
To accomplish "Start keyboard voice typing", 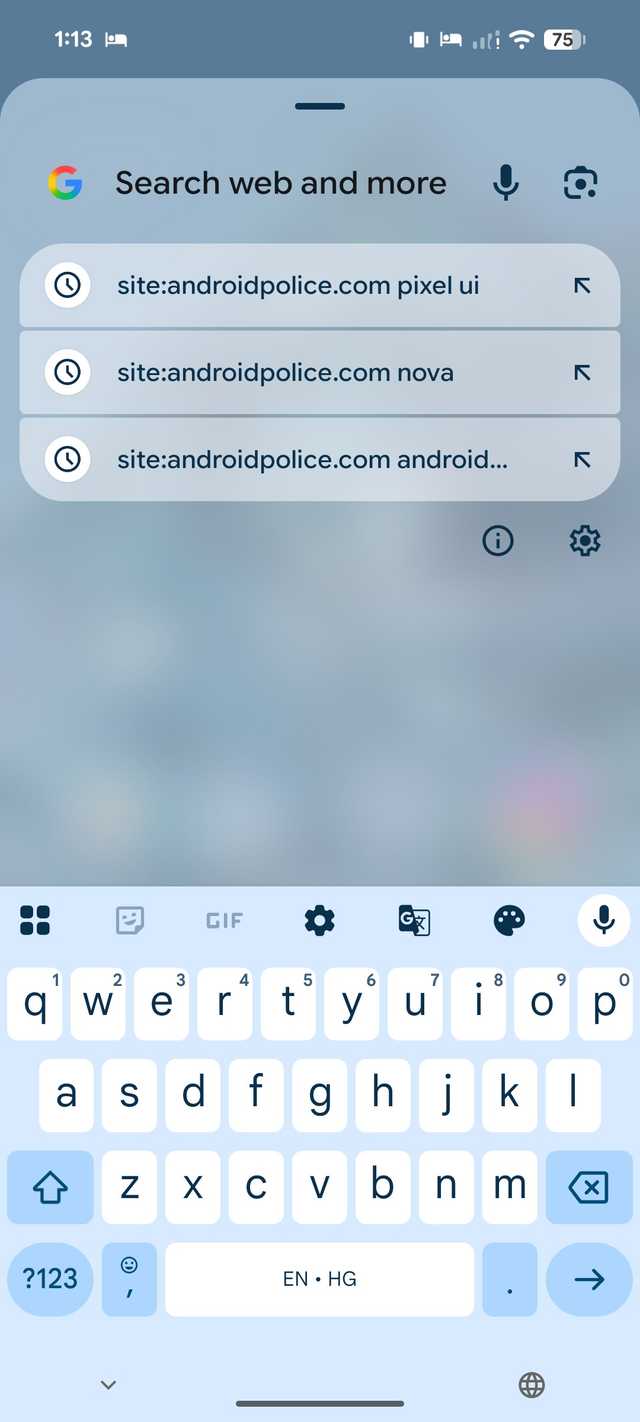I will 604,920.
